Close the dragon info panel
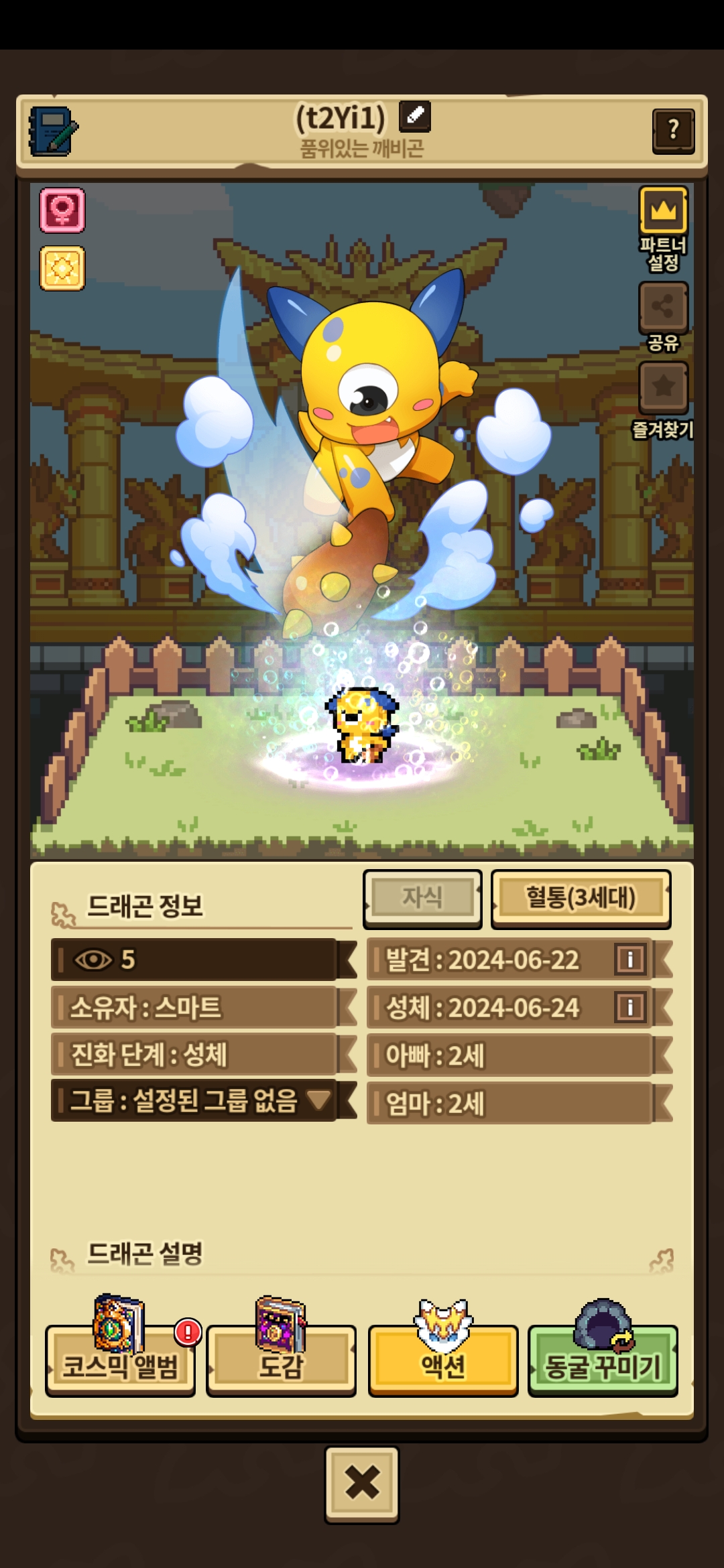The width and height of the screenshot is (724, 1568). coord(362,1484)
